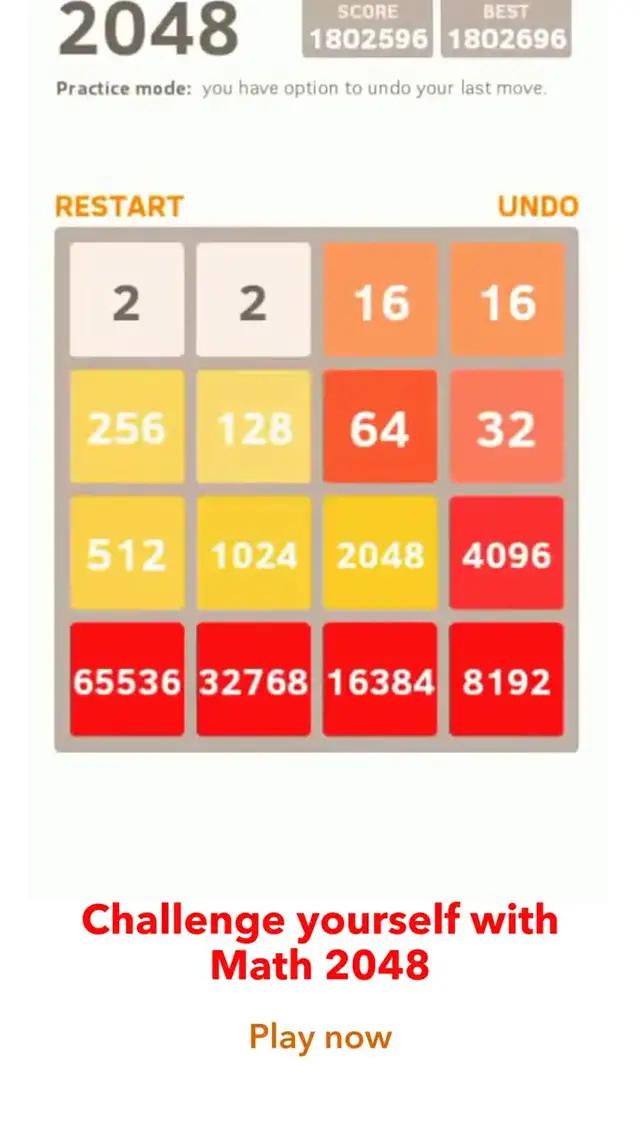This screenshot has height=1138, width=640.
Task: Undo the last move
Action: coord(537,207)
